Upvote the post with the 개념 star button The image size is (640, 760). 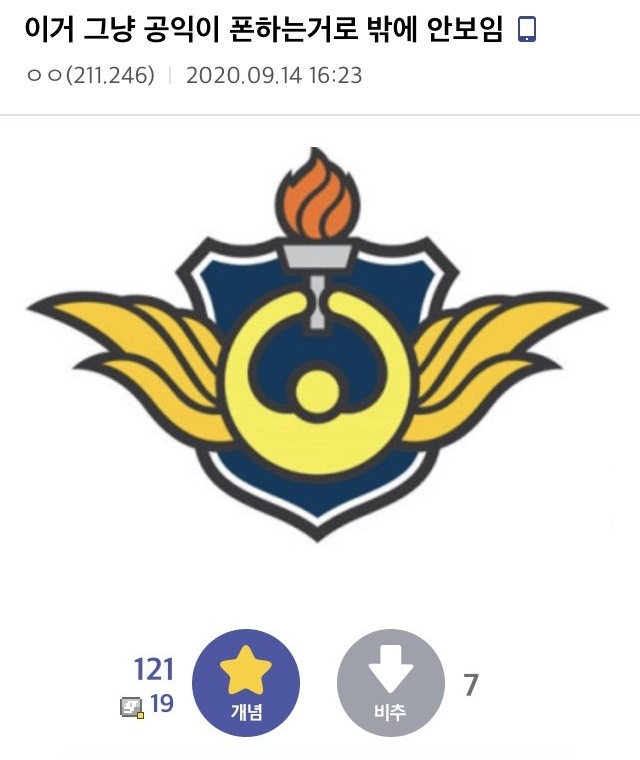point(245,685)
